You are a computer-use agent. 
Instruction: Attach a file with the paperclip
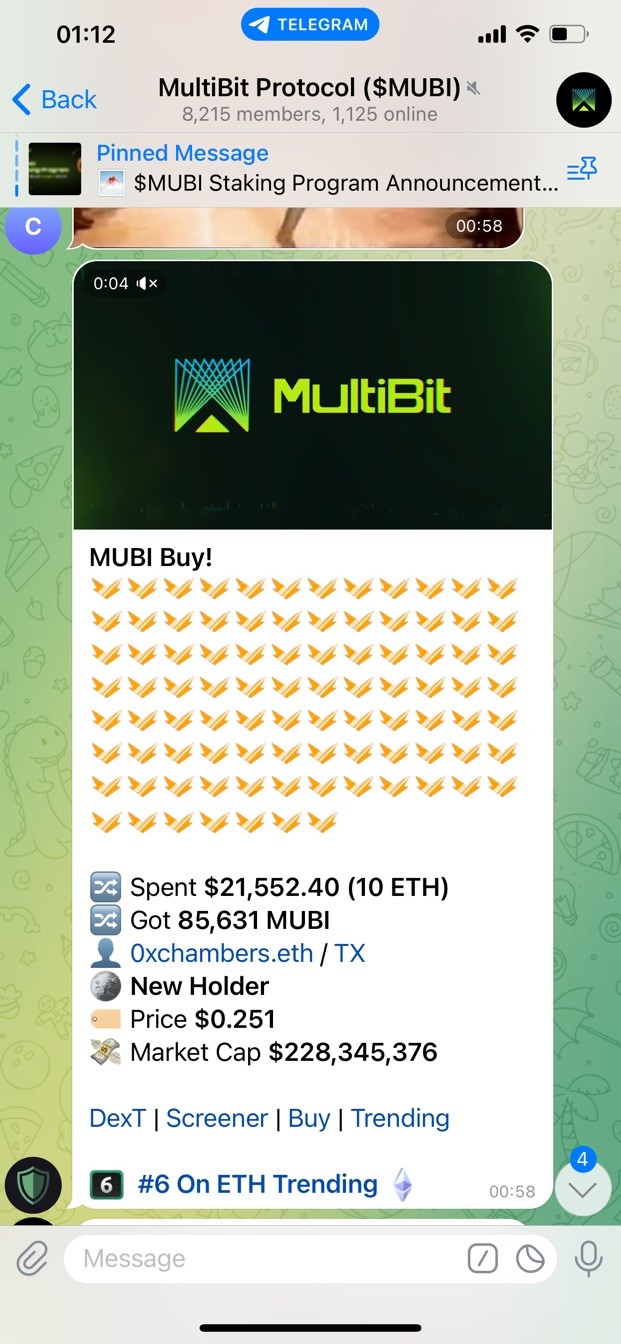pos(32,1258)
